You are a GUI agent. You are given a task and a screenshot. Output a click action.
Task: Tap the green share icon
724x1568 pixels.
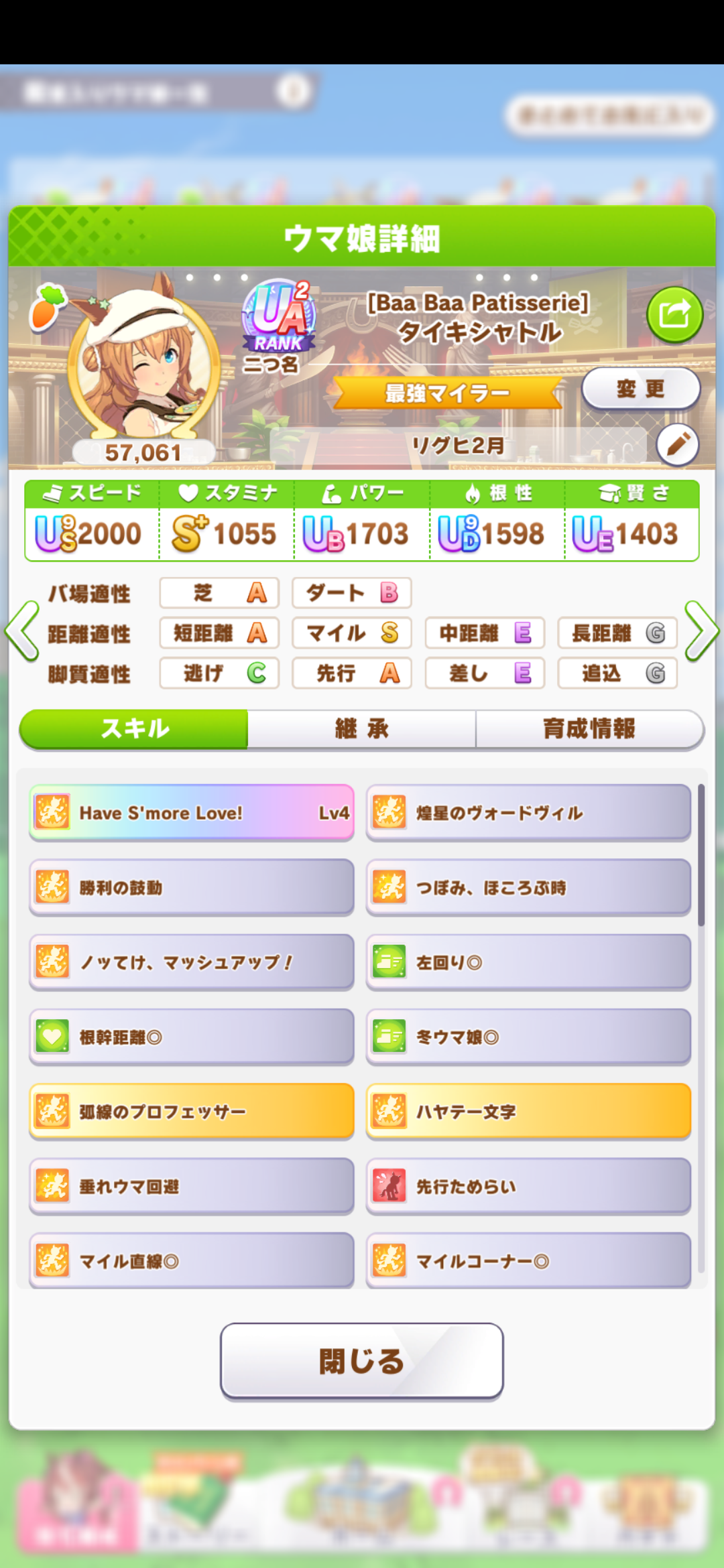coord(674,314)
